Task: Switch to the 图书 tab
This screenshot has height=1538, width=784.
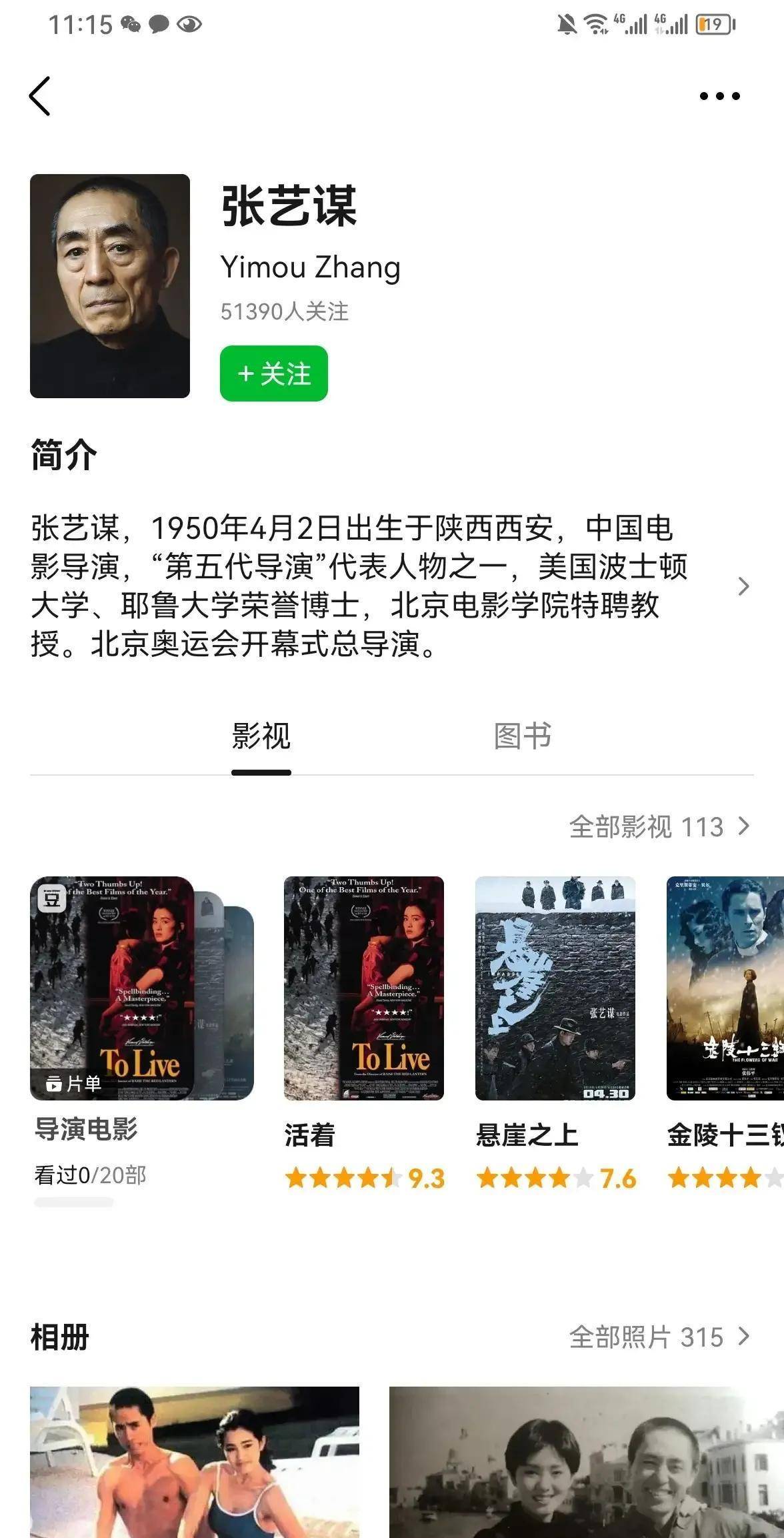Action: 522,736
